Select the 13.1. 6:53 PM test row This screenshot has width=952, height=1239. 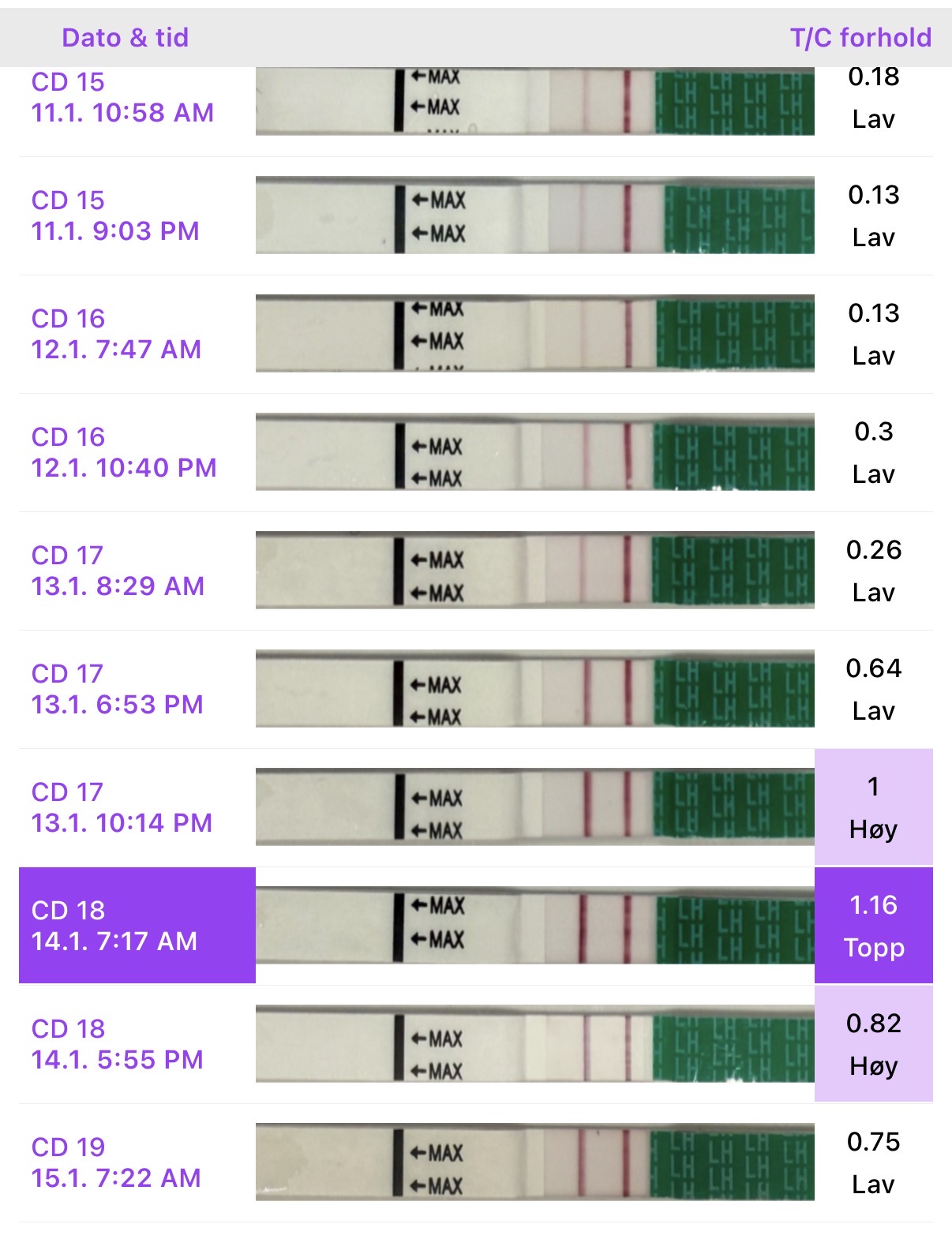click(118, 689)
